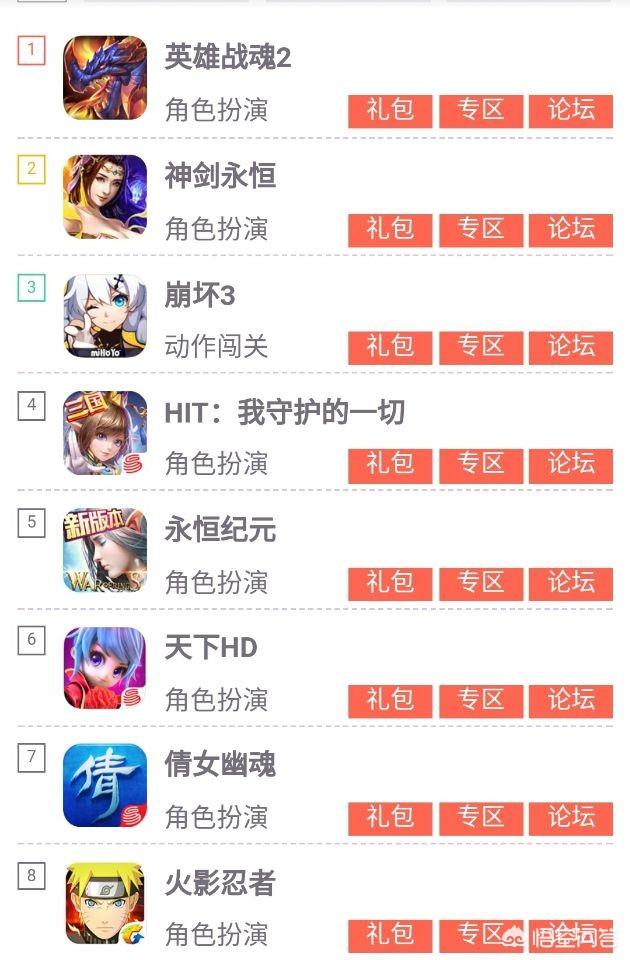Open 火影忍者 game entry
630x960 pixels.
[x=220, y=883]
